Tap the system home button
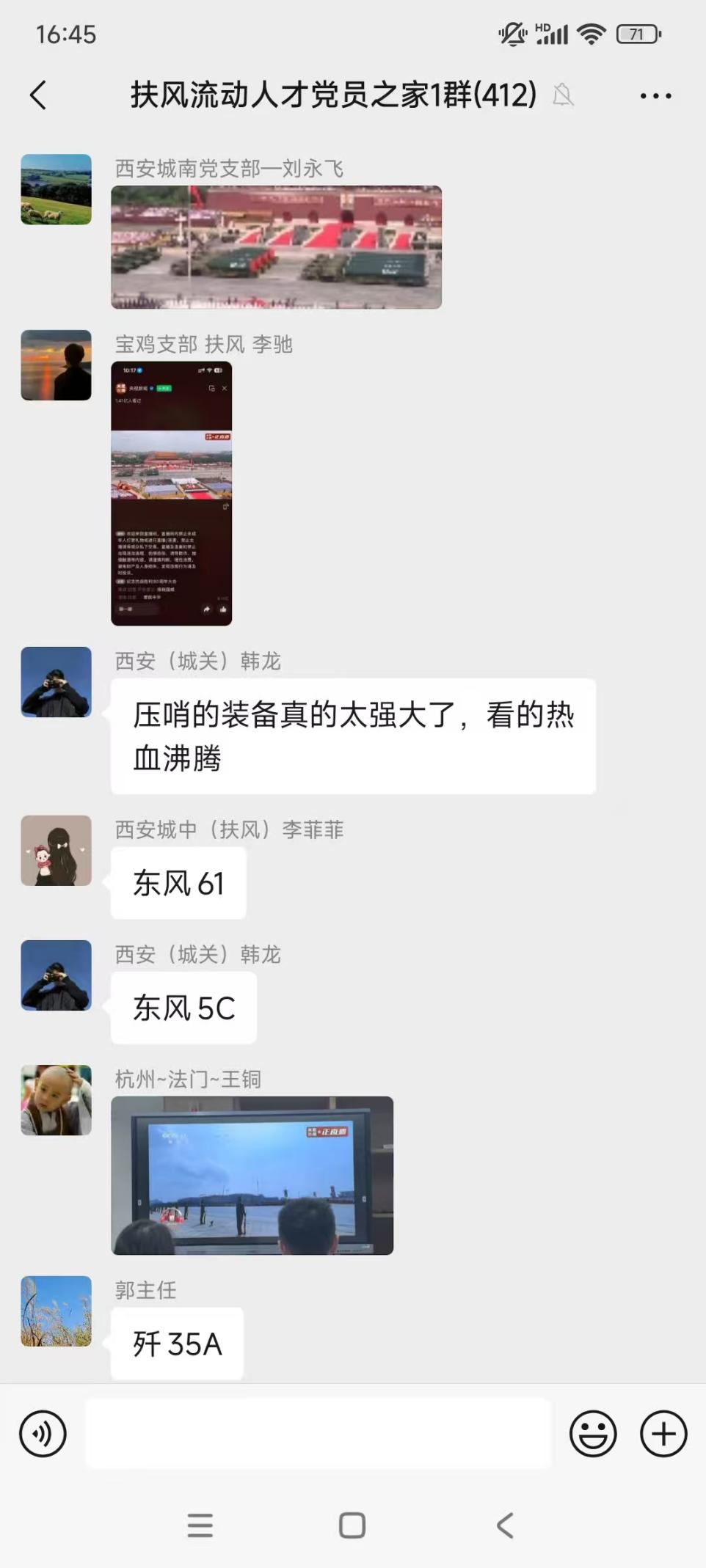This screenshot has width=706, height=1568. coord(352,1525)
